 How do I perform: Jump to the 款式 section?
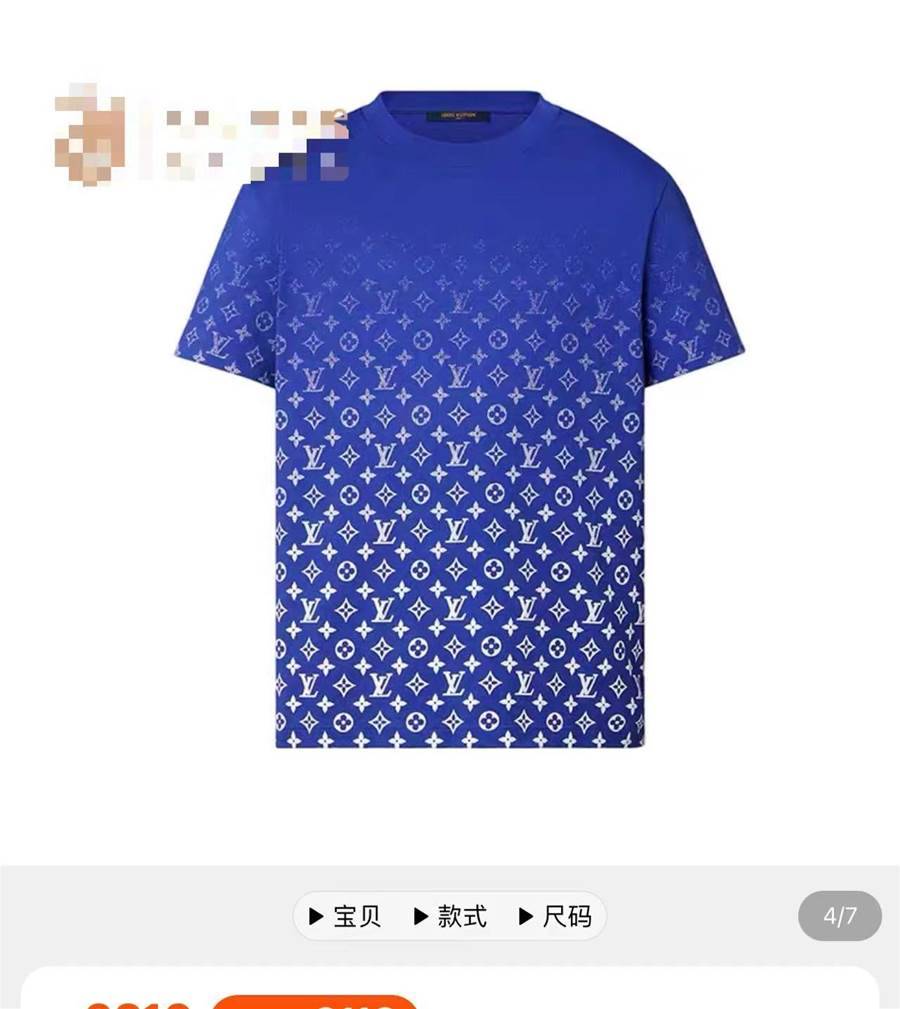450,916
